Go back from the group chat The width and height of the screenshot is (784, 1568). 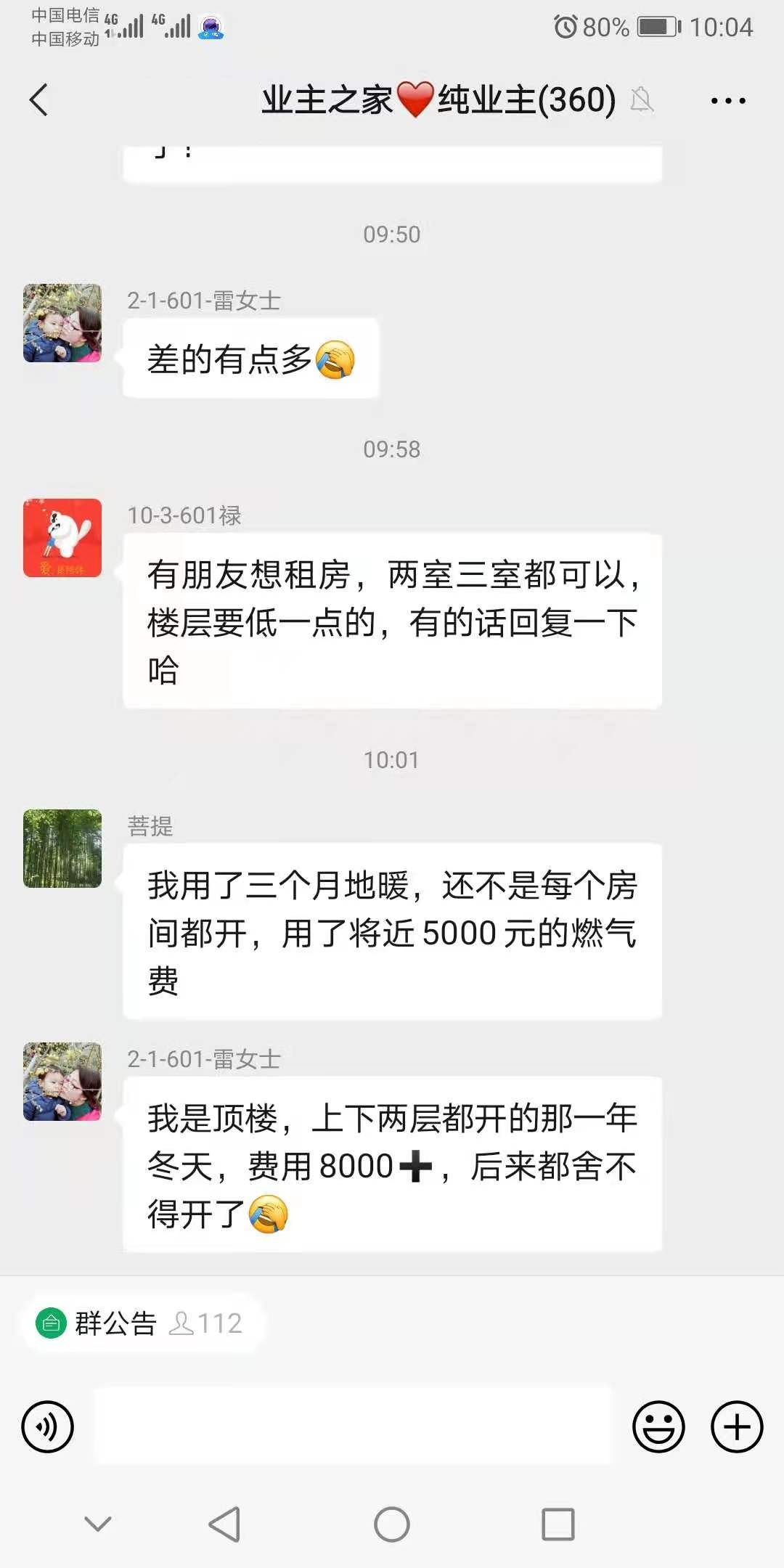[39, 99]
